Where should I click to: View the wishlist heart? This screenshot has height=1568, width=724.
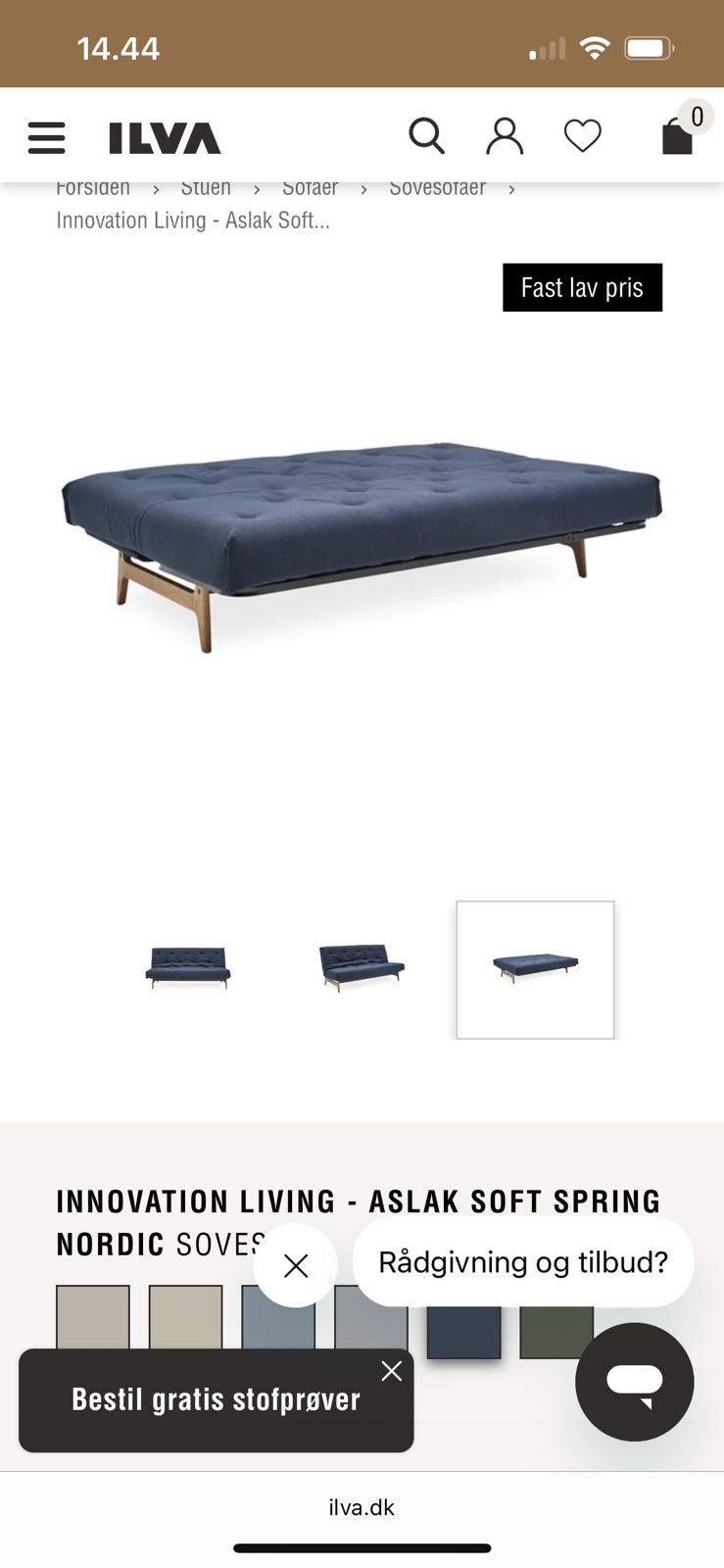tap(583, 136)
